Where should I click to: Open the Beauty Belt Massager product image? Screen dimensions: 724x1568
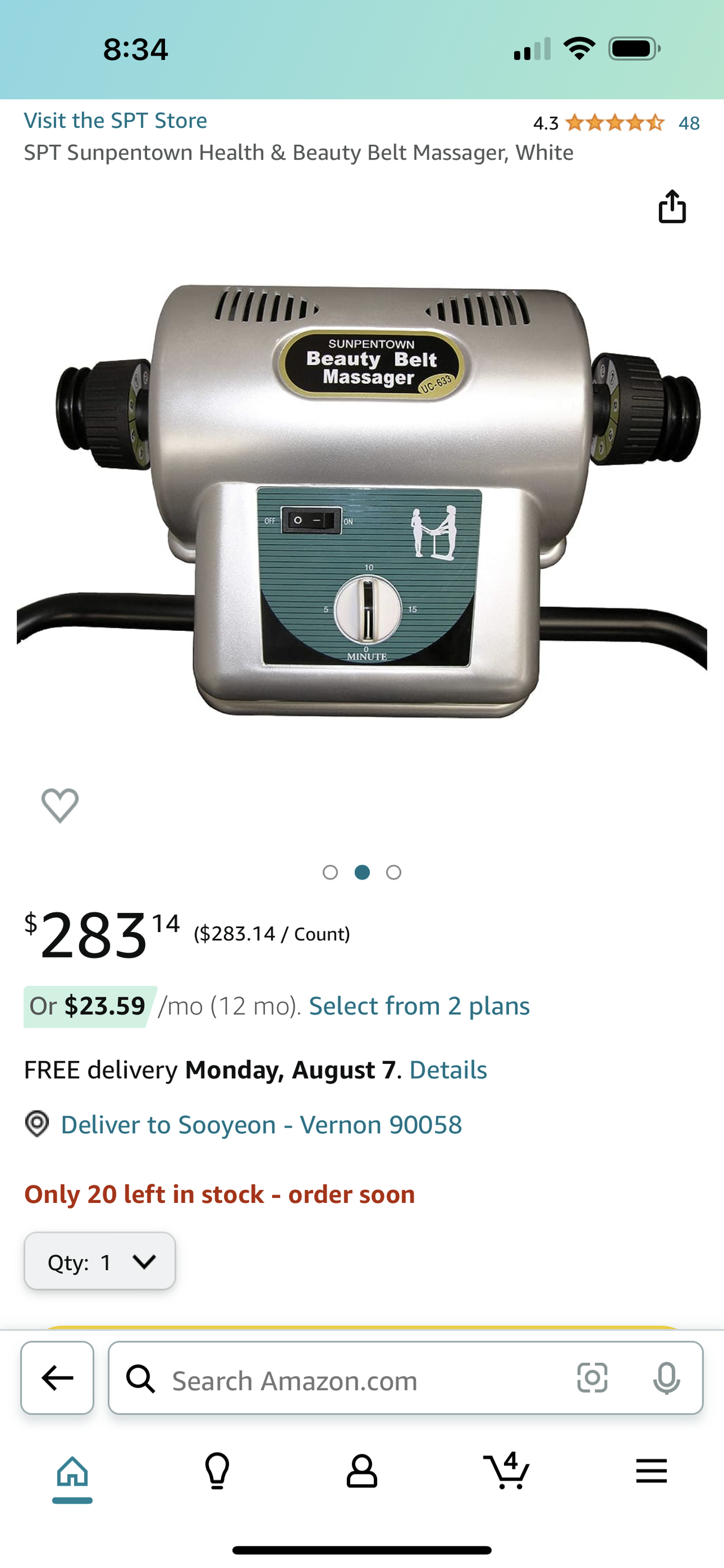361,499
